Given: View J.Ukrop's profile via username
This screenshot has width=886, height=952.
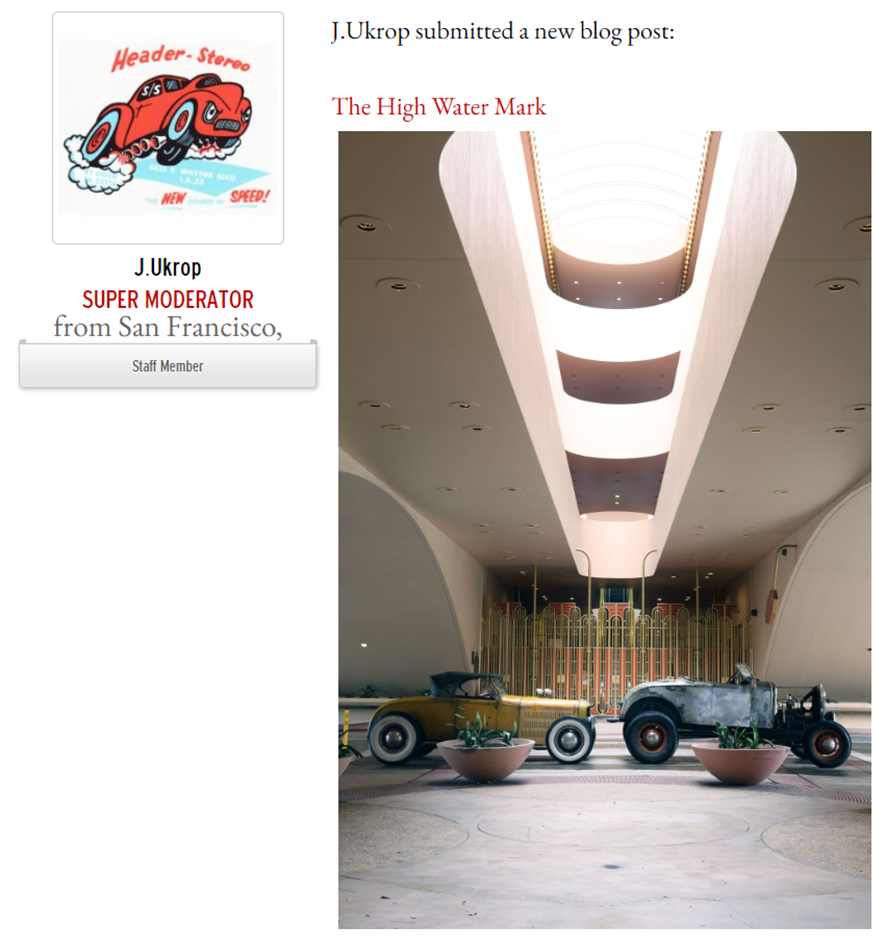Looking at the screenshot, I should click(168, 268).
